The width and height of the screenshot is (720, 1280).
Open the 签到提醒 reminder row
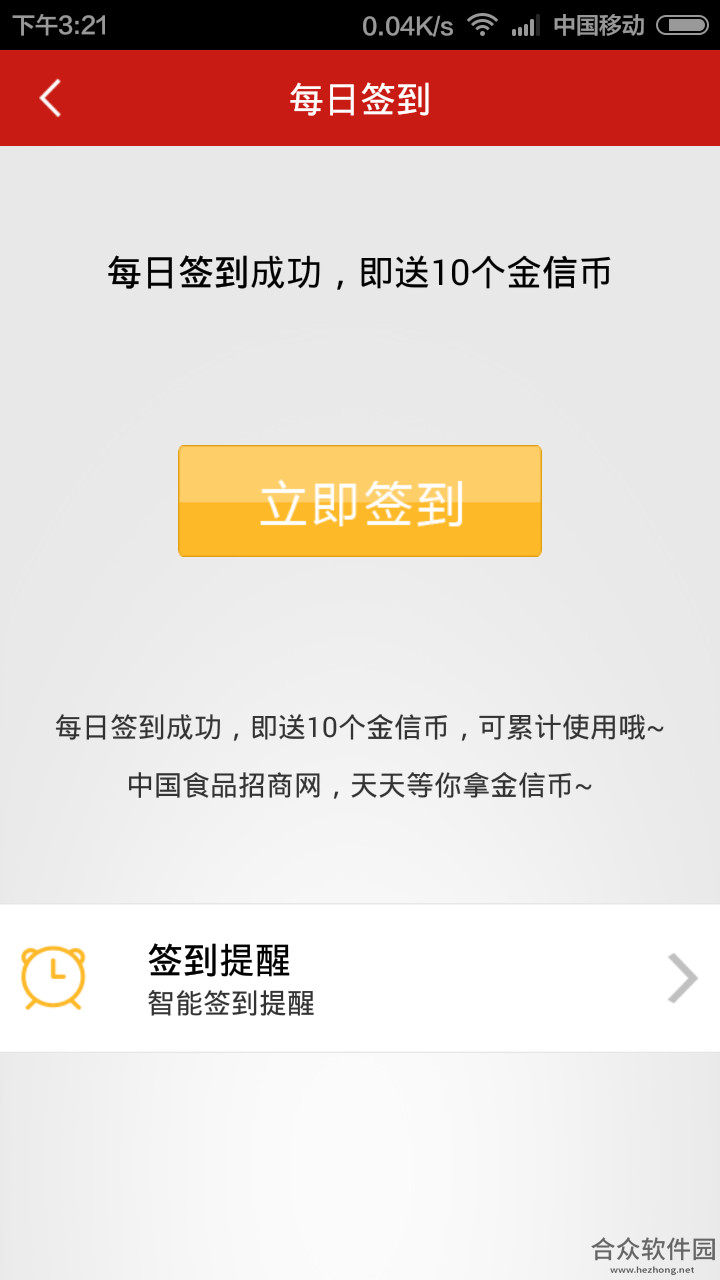click(x=360, y=978)
